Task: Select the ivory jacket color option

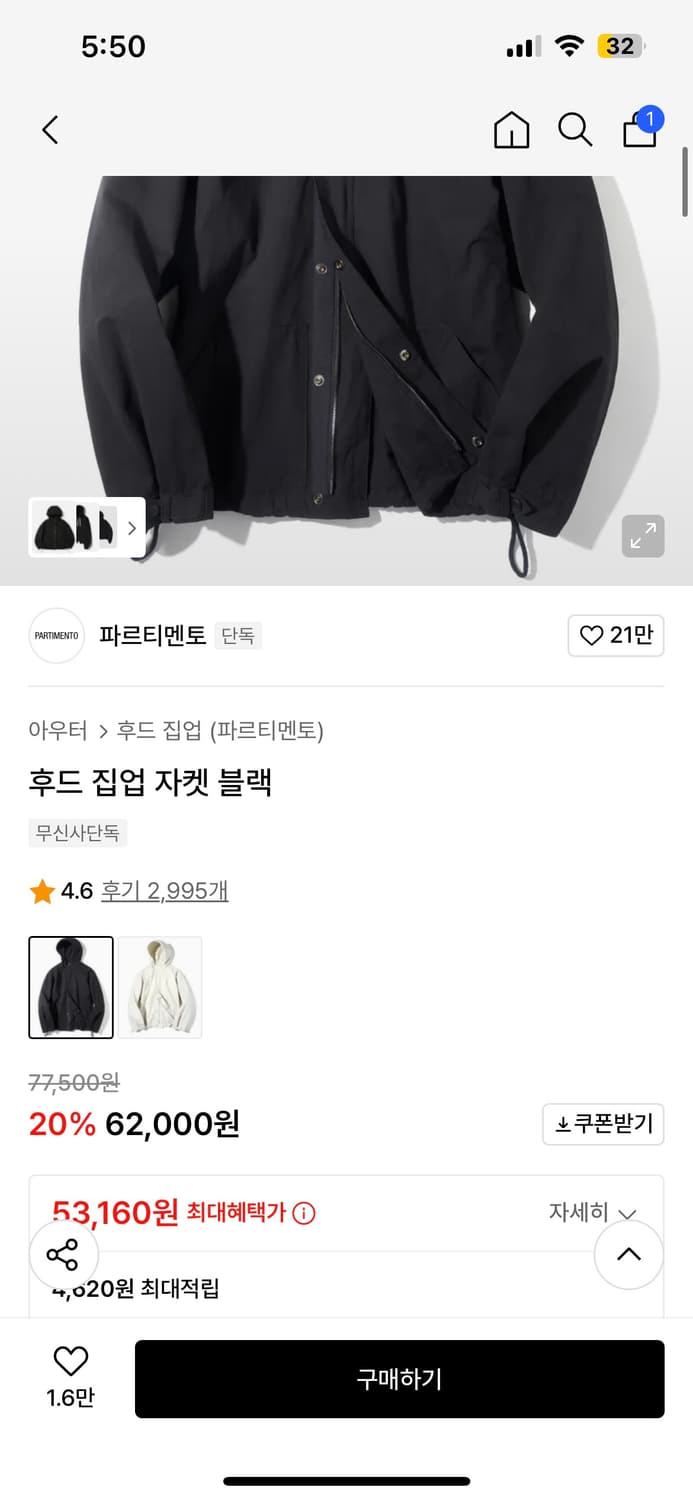Action: 160,987
